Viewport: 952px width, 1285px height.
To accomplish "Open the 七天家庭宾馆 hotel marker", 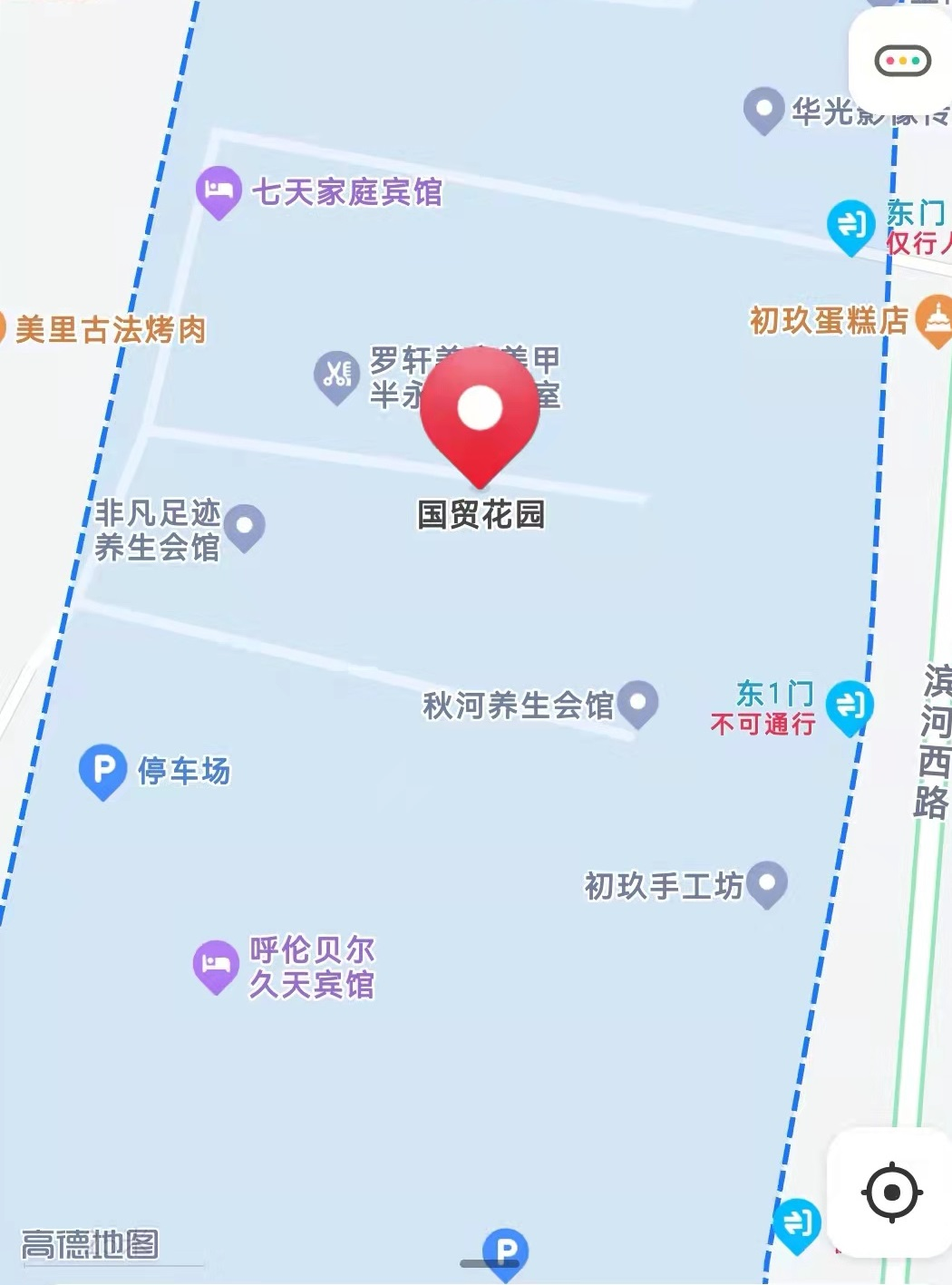I will pyautogui.click(x=218, y=190).
